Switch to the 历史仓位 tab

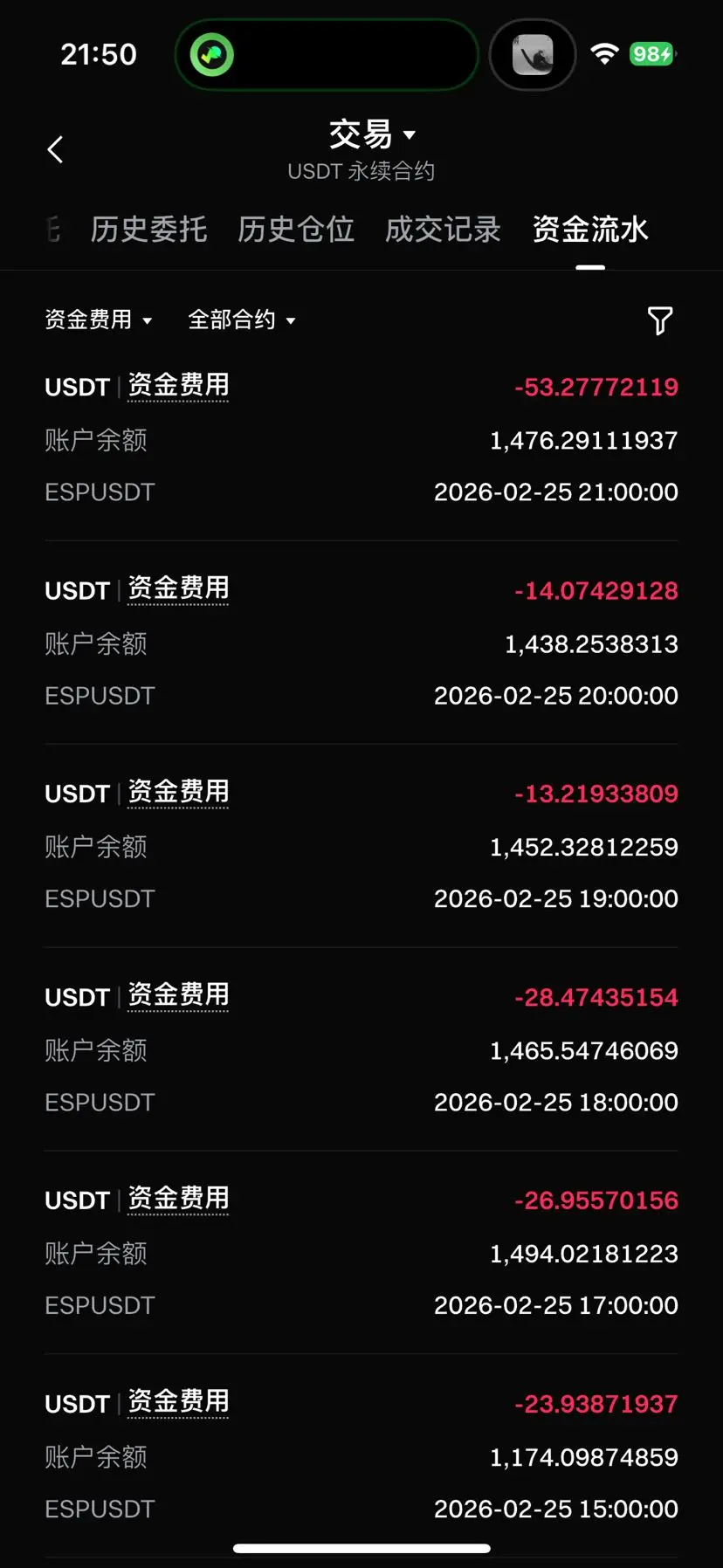point(296,230)
